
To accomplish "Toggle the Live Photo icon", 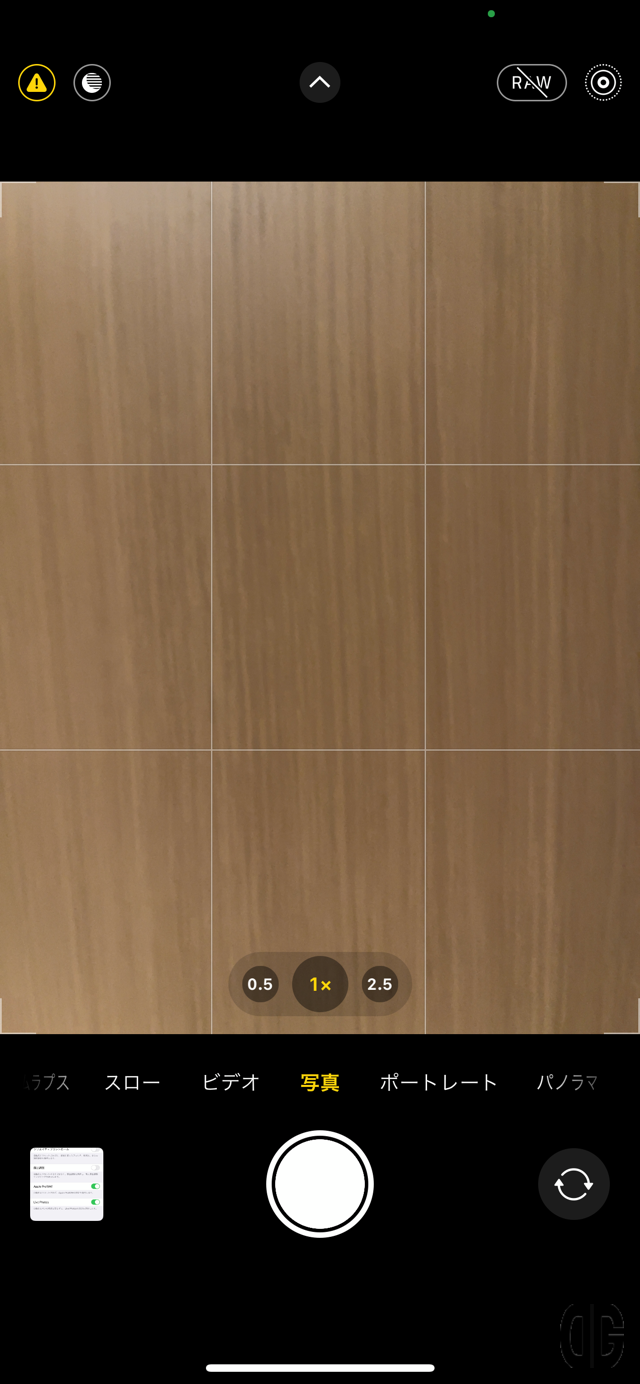I will pyautogui.click(x=603, y=83).
